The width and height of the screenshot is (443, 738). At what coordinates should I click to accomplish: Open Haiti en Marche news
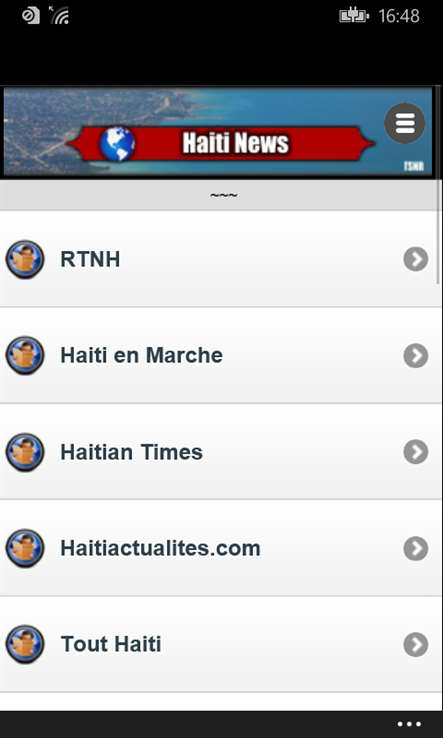click(220, 355)
